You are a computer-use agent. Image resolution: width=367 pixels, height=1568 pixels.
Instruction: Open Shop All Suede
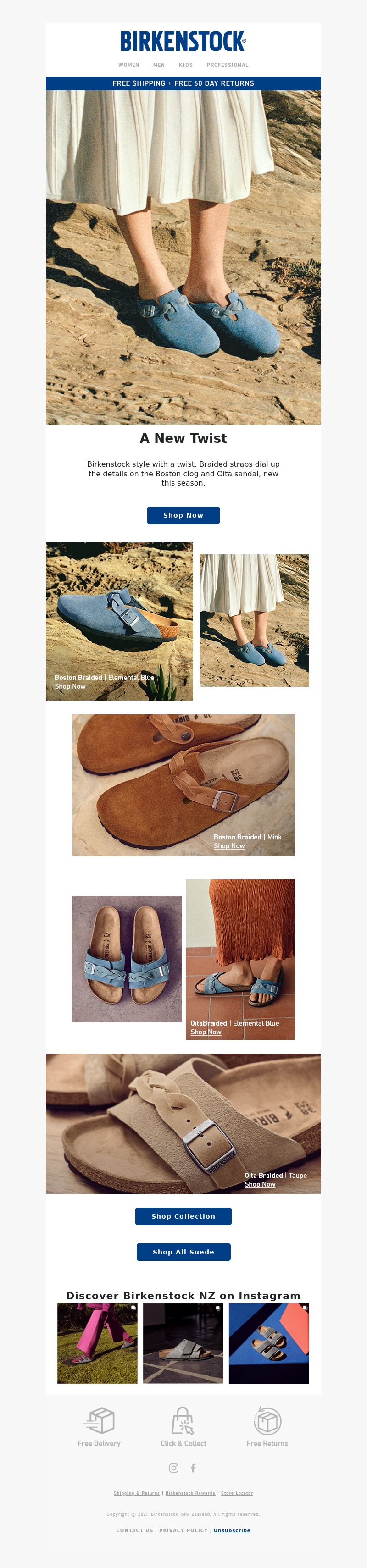coord(183,1252)
